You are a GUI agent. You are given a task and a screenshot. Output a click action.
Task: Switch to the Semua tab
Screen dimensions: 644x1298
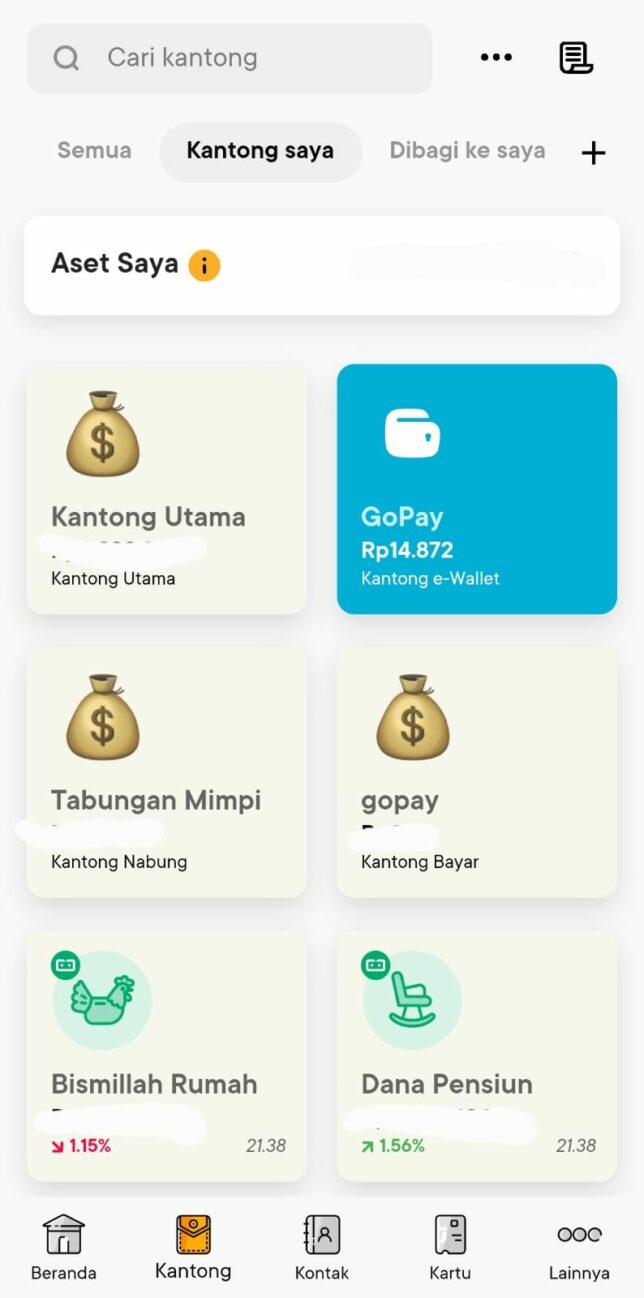point(94,151)
